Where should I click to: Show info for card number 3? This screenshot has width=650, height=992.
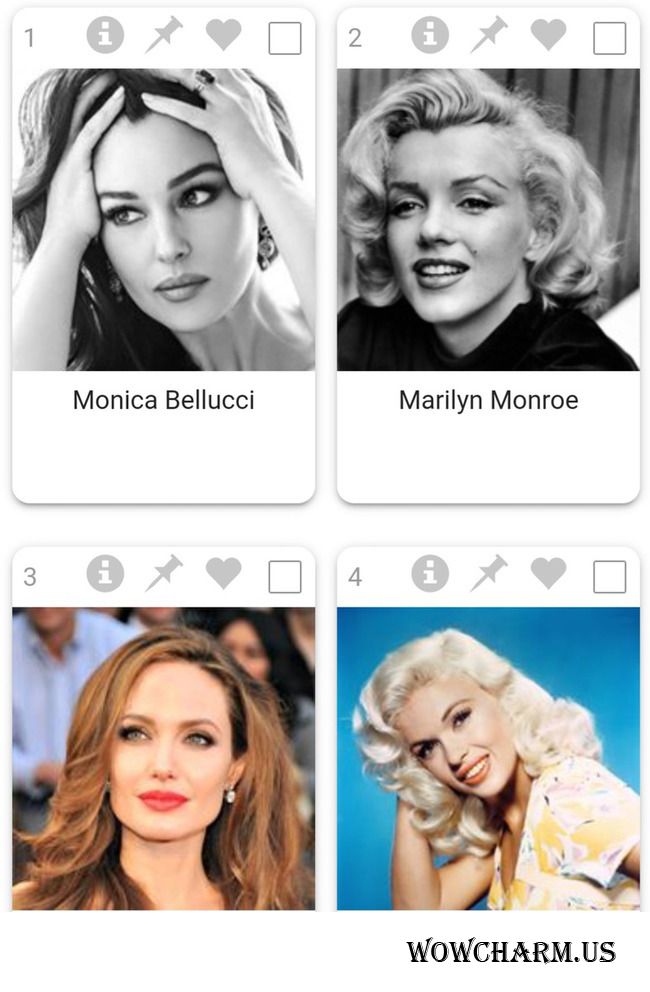click(105, 574)
